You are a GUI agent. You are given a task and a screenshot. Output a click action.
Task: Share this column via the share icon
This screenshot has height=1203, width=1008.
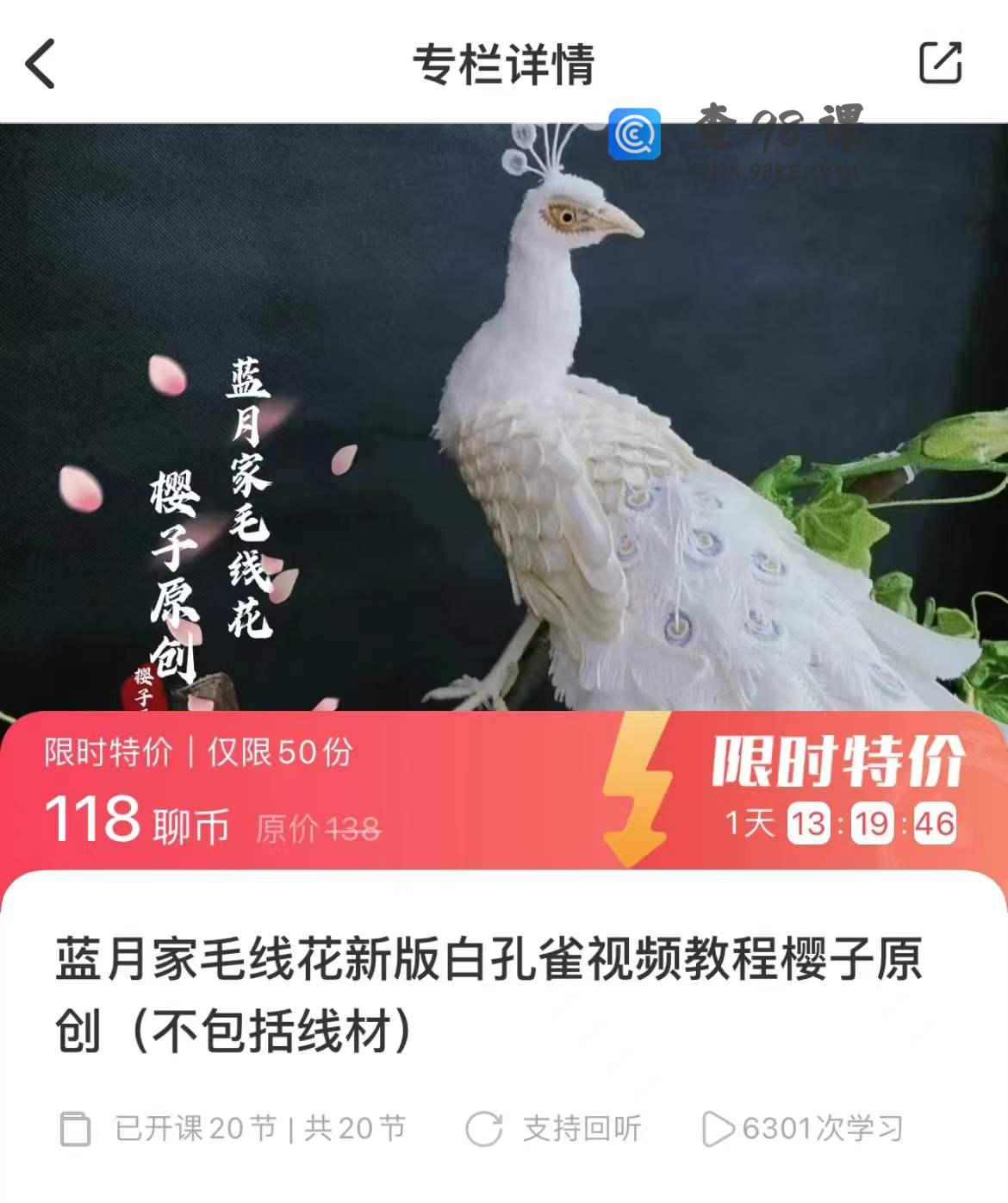940,63
